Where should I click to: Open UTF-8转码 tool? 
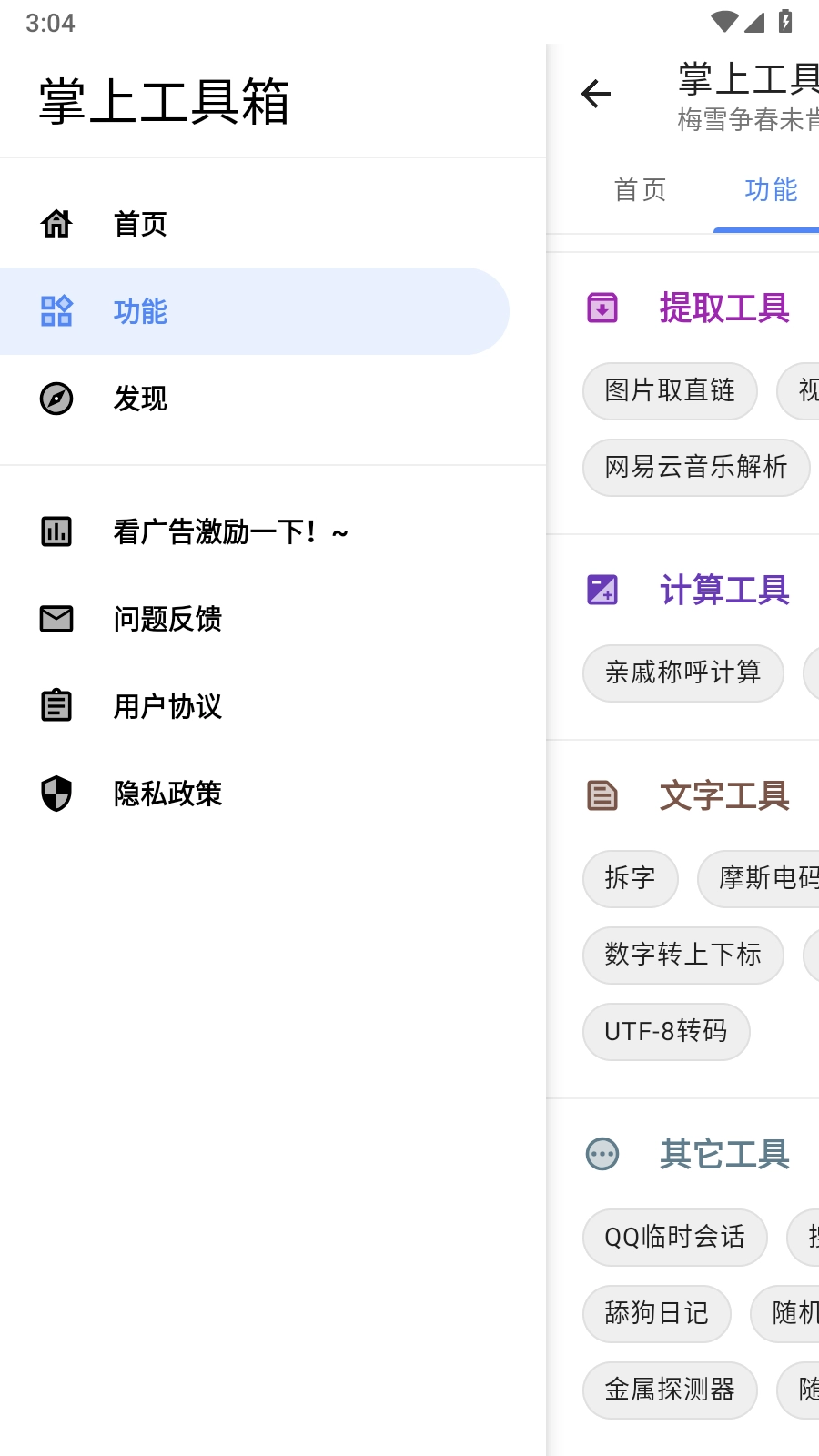[666, 1032]
